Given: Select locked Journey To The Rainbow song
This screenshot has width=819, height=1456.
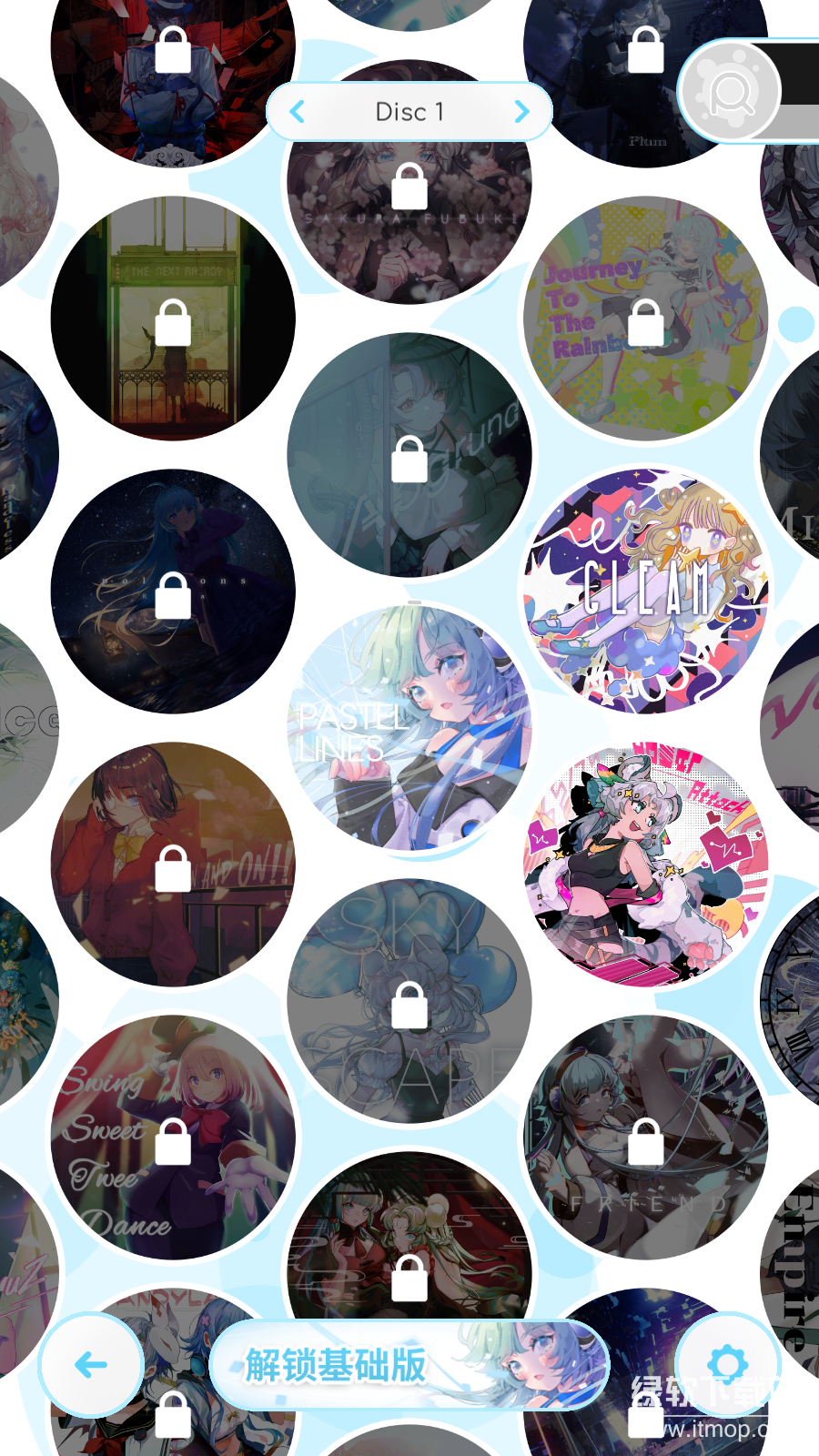Looking at the screenshot, I should pos(646,318).
